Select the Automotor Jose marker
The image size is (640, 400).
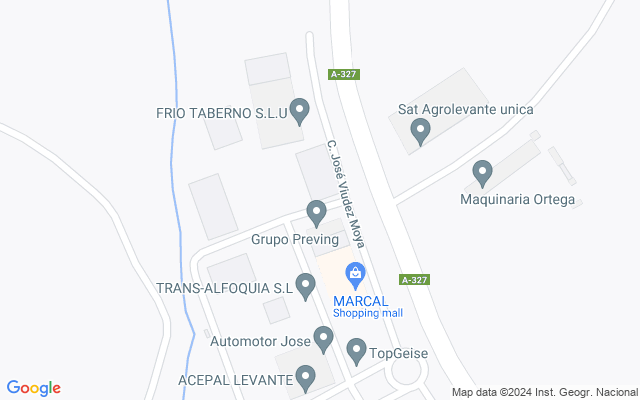tap(323, 339)
